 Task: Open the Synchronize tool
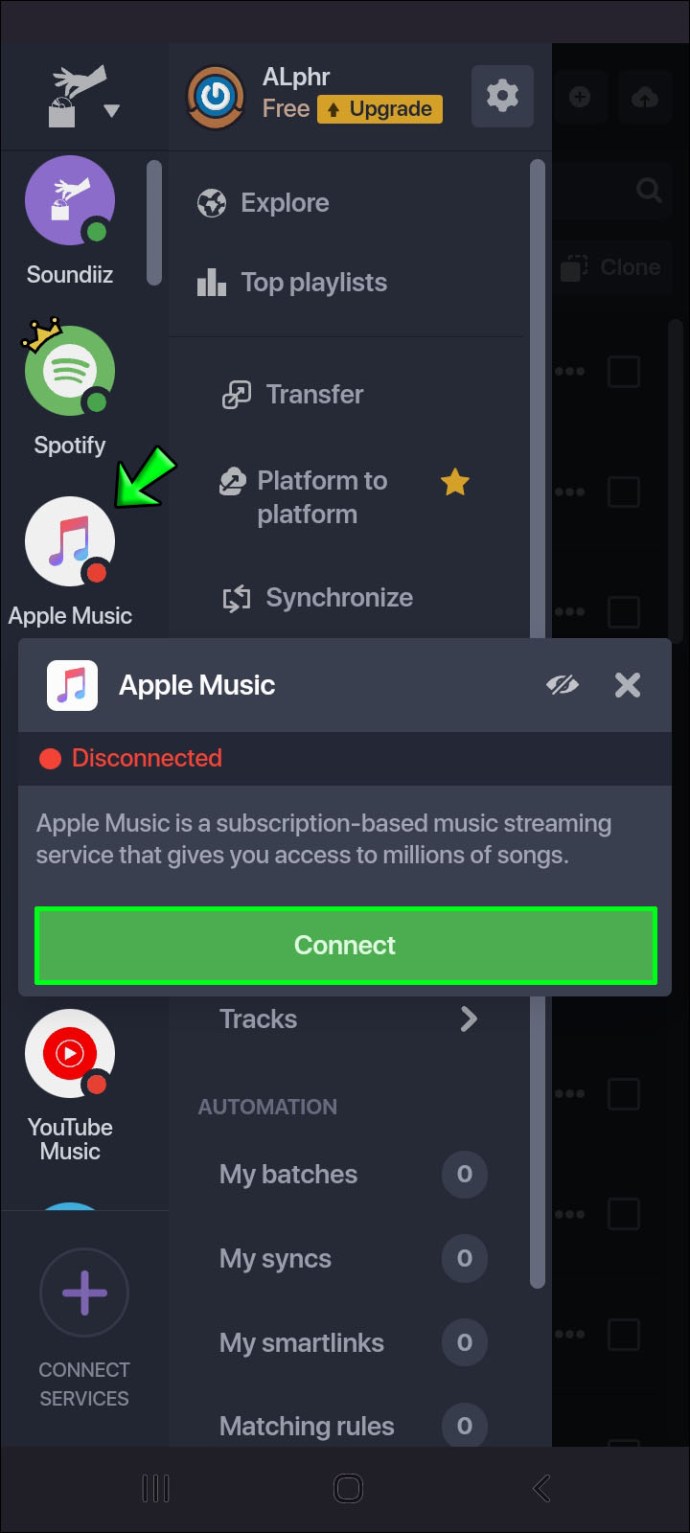tap(338, 598)
